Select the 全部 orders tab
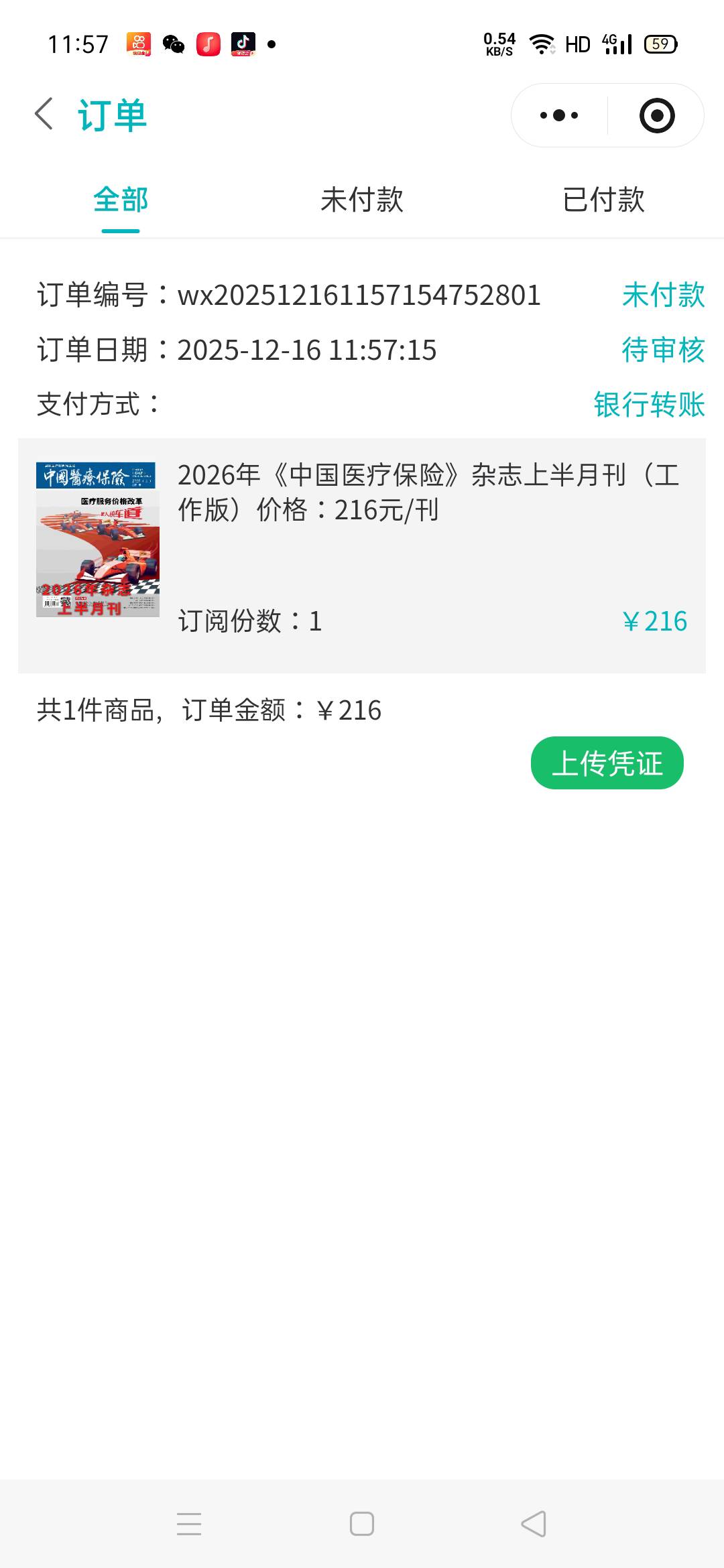Image resolution: width=724 pixels, height=1568 pixels. (x=121, y=200)
